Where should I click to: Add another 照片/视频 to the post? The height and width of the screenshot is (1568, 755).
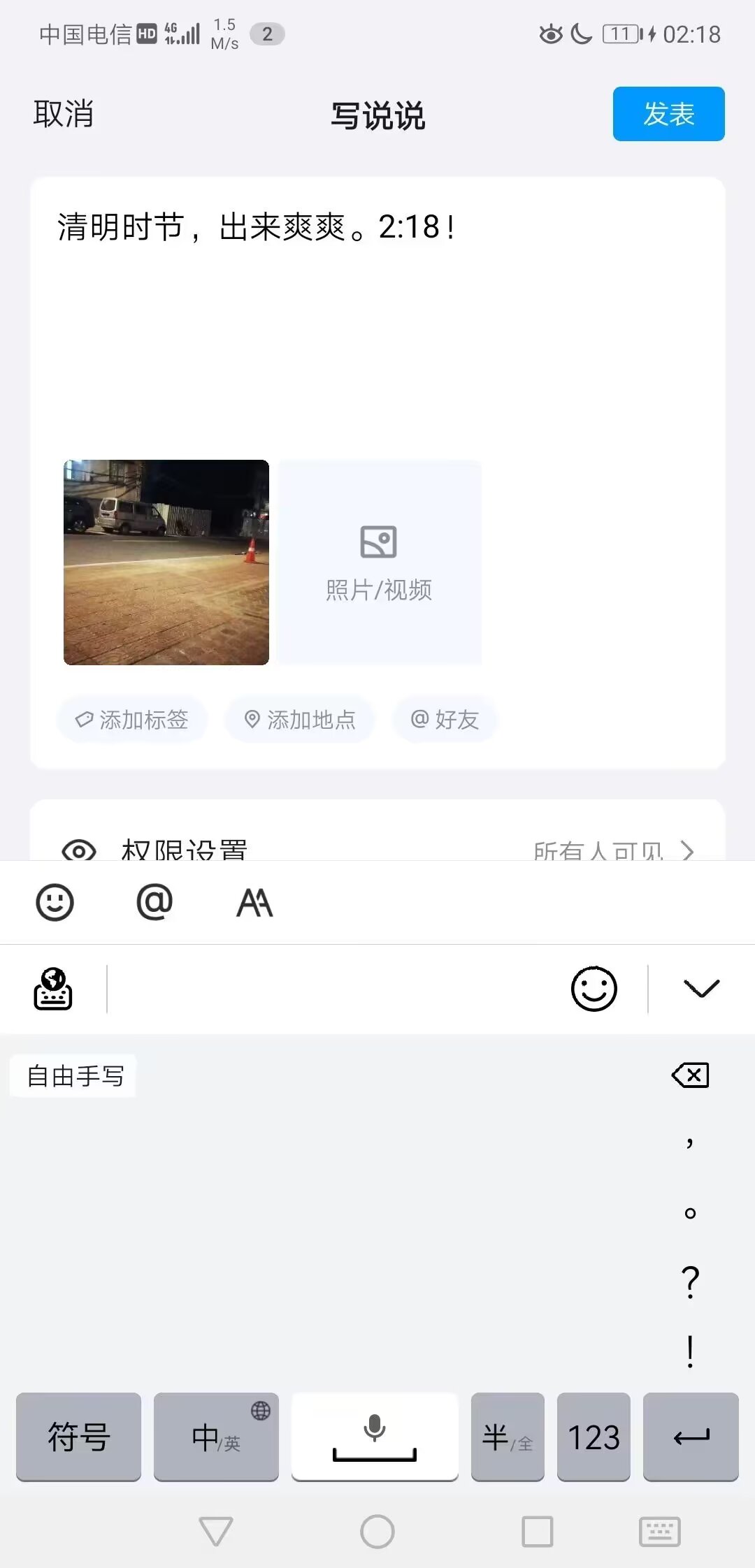(x=379, y=562)
